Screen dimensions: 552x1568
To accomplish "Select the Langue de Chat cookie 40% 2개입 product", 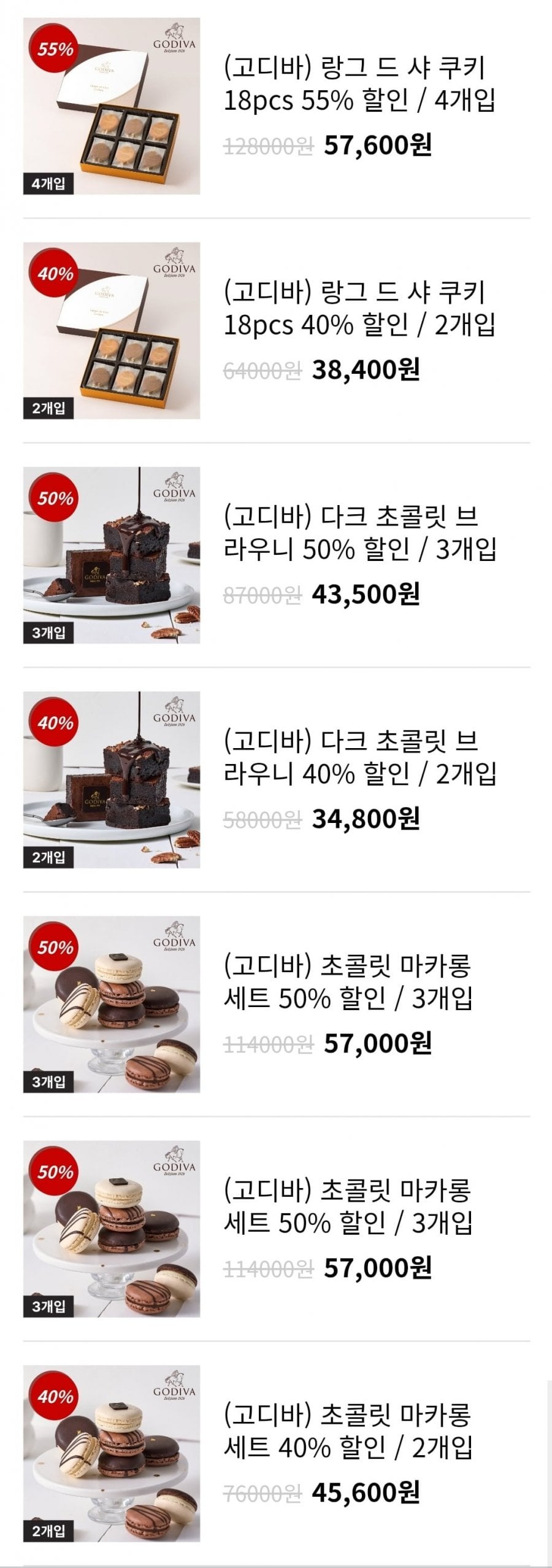I will pos(359,309).
